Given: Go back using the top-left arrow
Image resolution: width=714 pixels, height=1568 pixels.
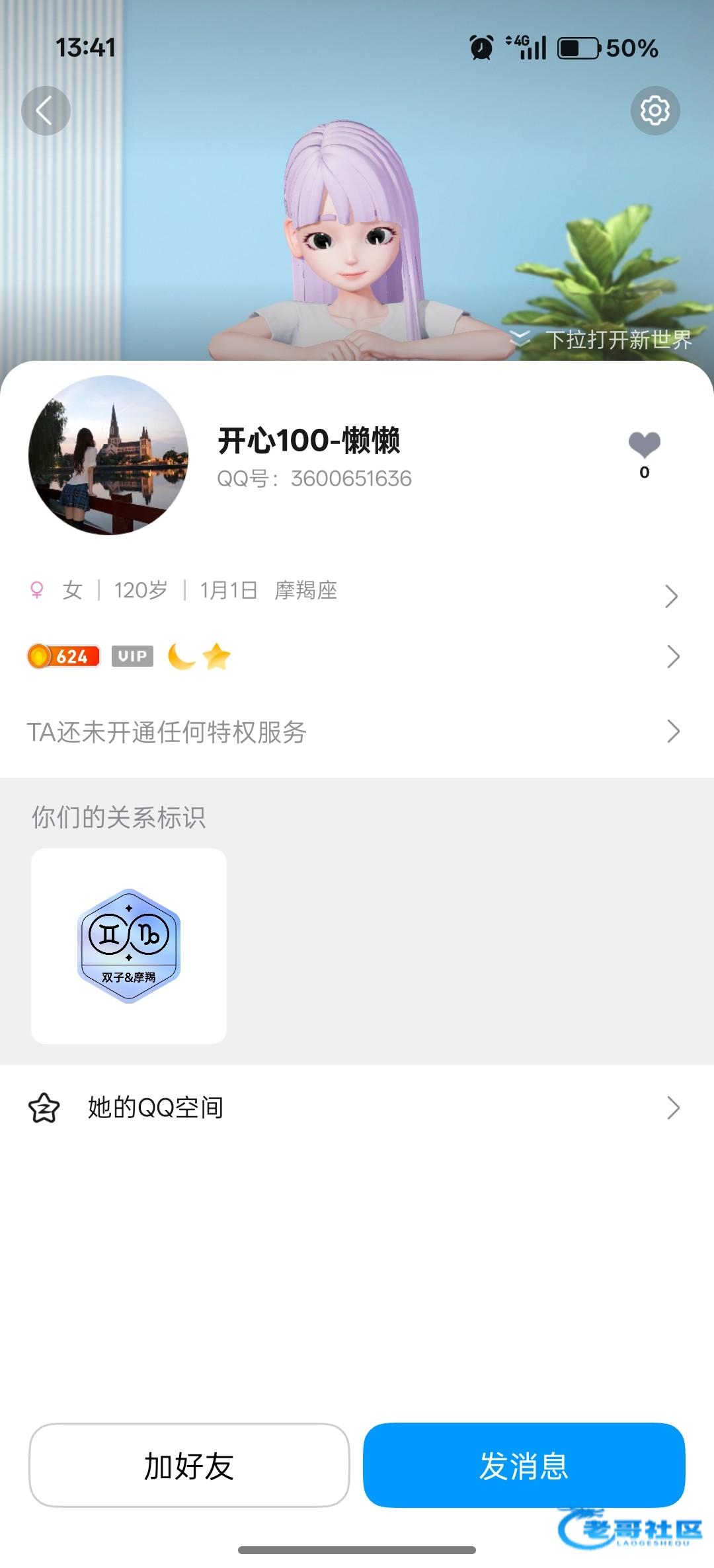Looking at the screenshot, I should (46, 110).
